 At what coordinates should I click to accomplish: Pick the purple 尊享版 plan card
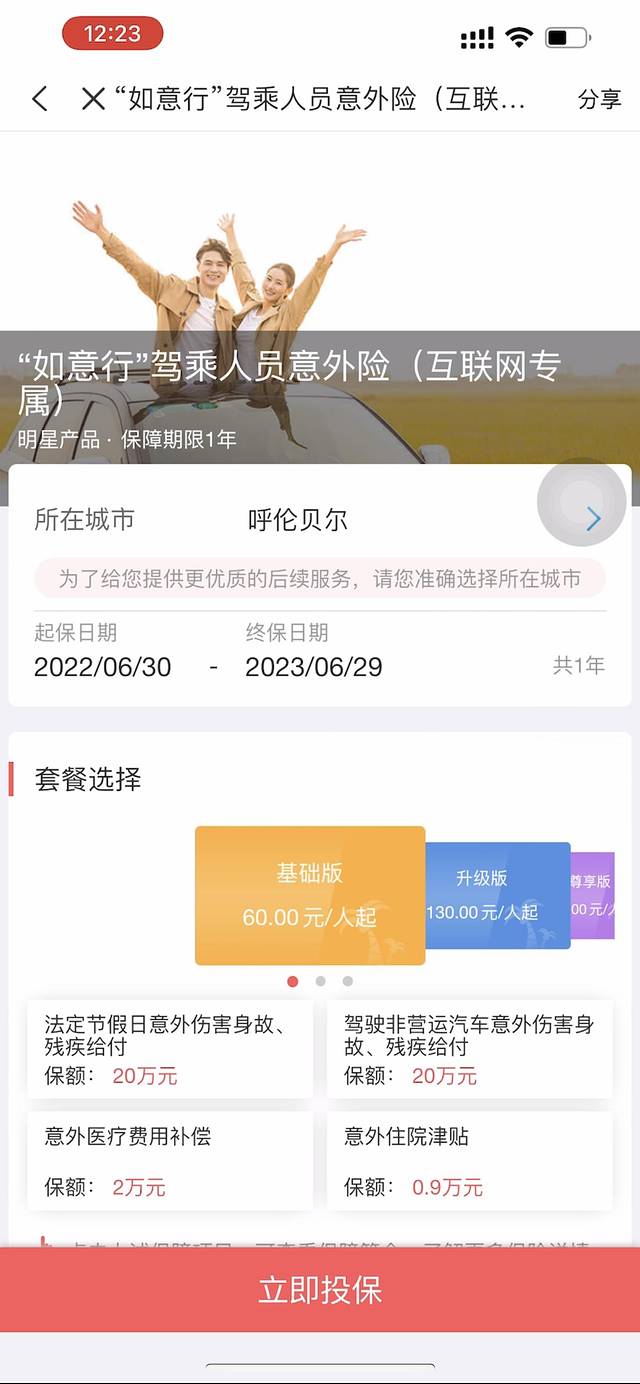click(x=592, y=895)
